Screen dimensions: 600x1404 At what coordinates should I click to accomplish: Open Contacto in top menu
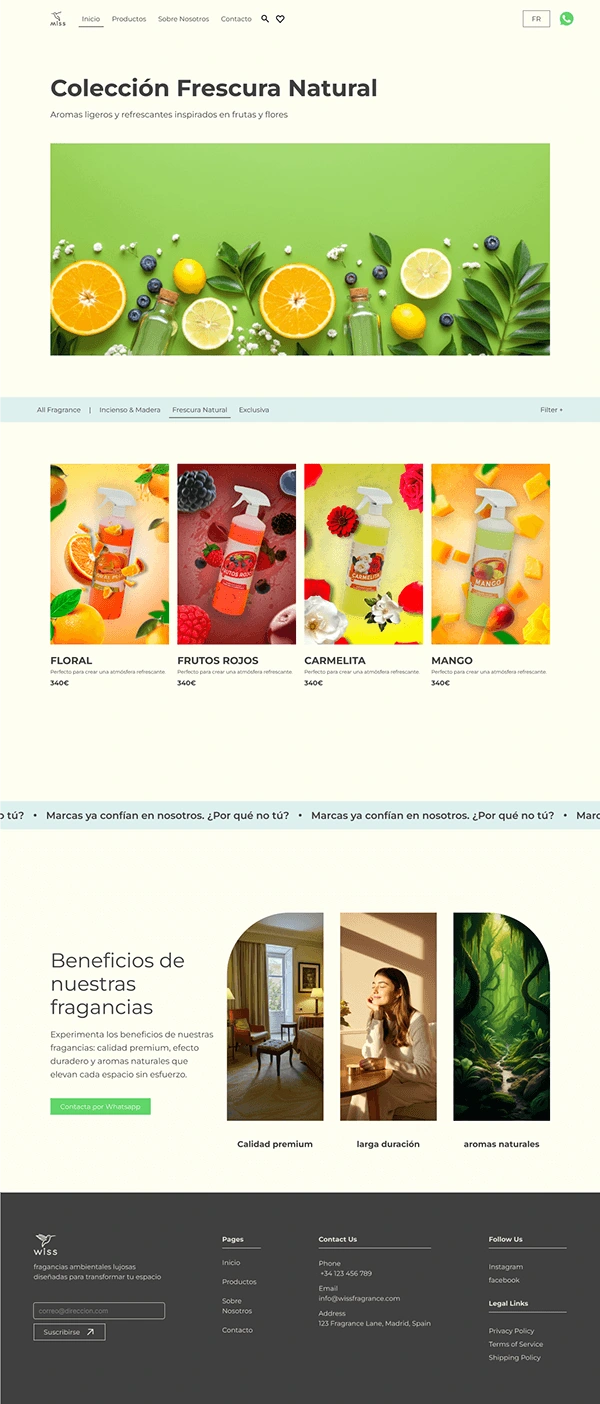[236, 19]
